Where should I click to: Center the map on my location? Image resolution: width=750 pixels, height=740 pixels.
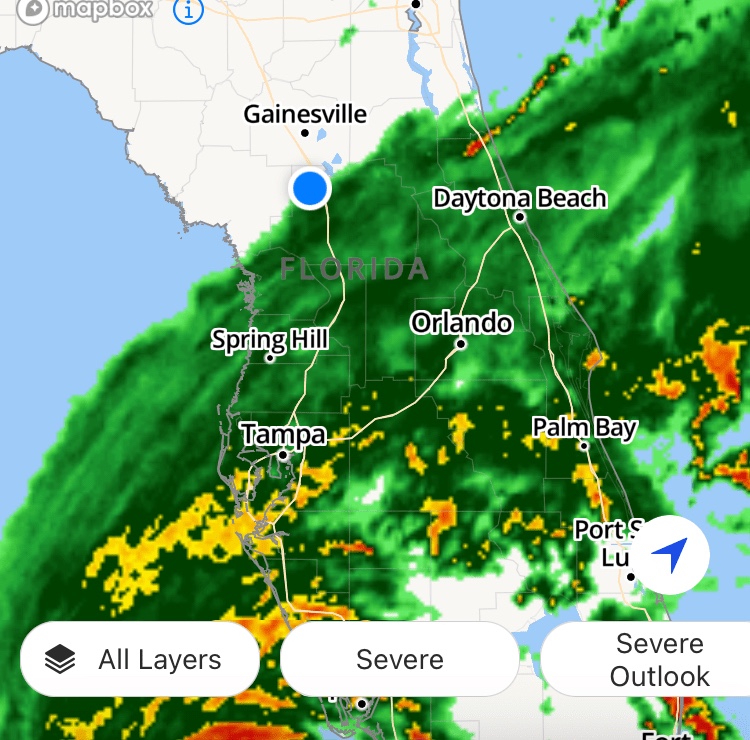[671, 555]
